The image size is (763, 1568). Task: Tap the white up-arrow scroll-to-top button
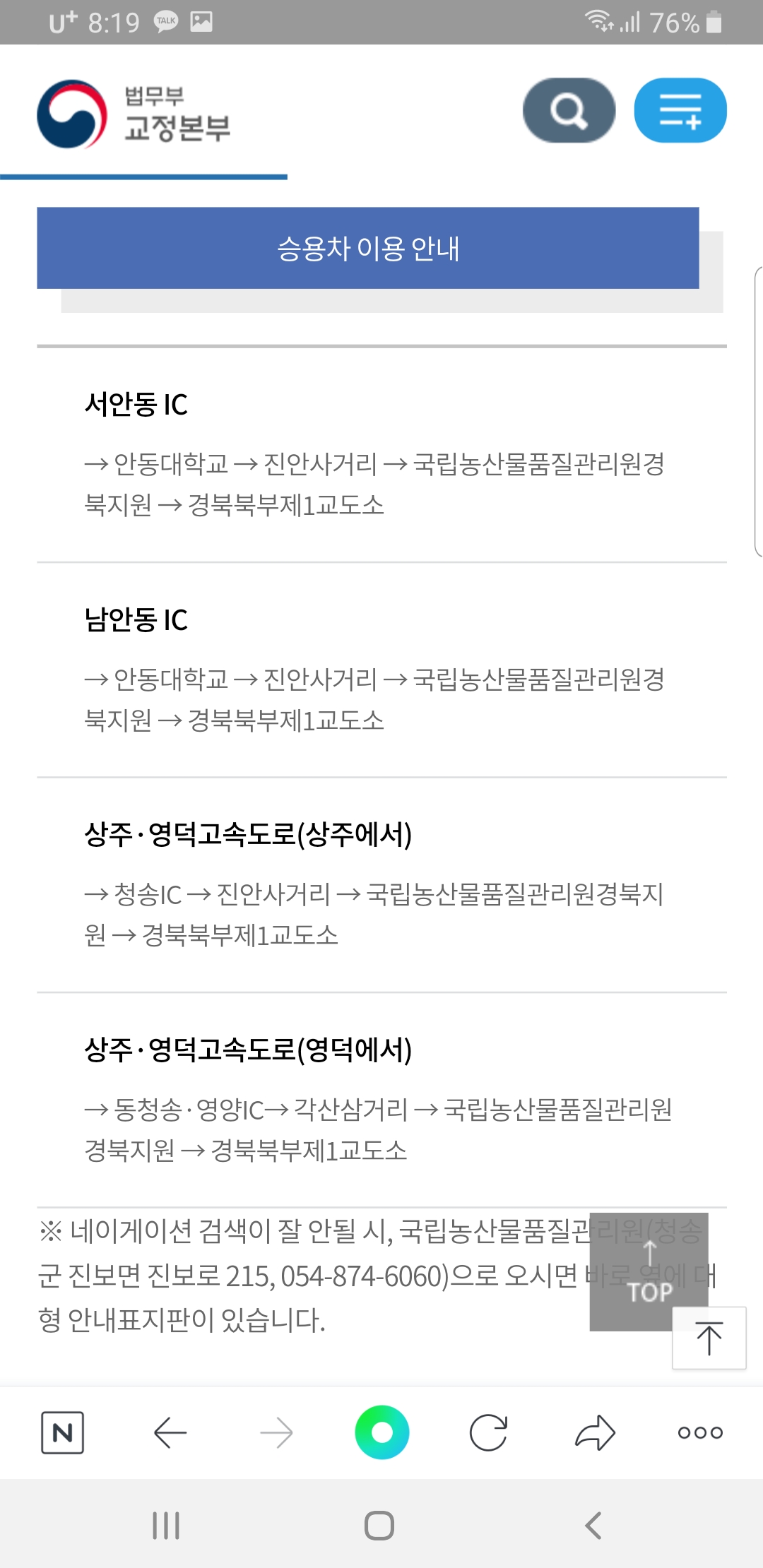pyautogui.click(x=709, y=1338)
